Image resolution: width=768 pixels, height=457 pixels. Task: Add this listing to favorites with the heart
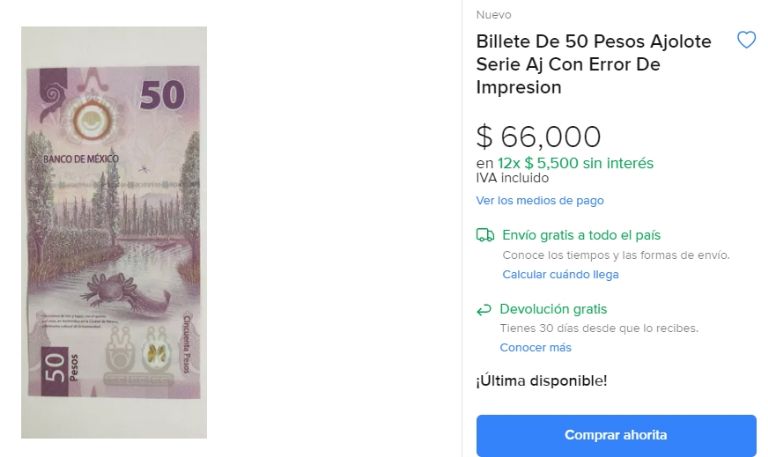(746, 41)
